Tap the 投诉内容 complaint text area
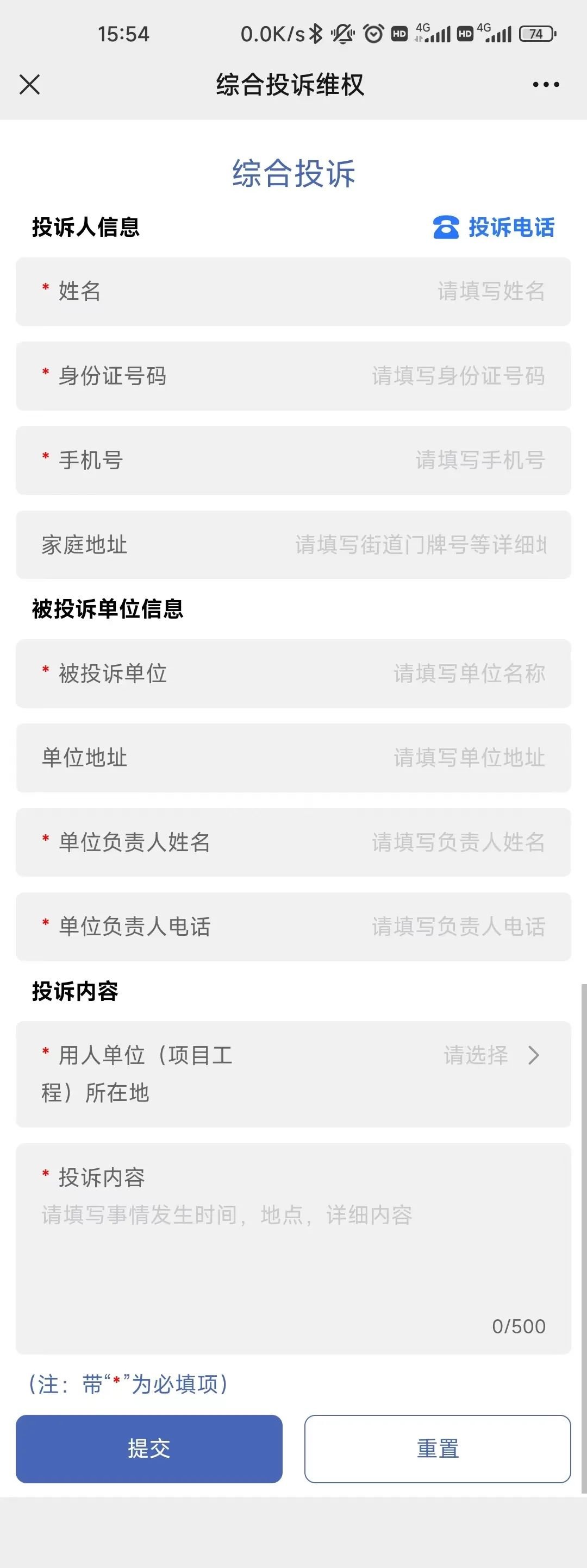This screenshot has height=1568, width=587. [292, 1254]
